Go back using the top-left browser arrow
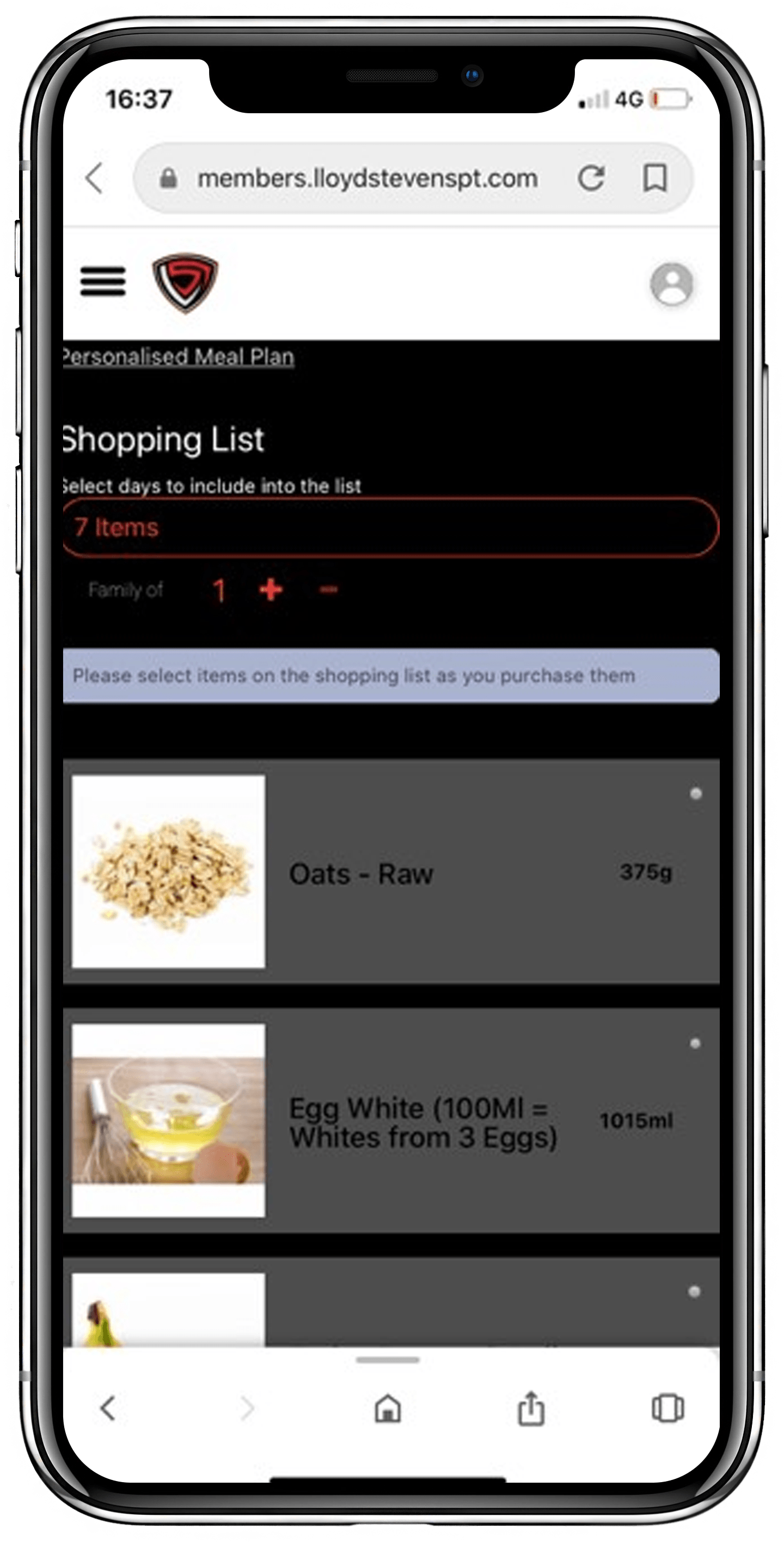This screenshot has height=1542, width=784. click(95, 178)
